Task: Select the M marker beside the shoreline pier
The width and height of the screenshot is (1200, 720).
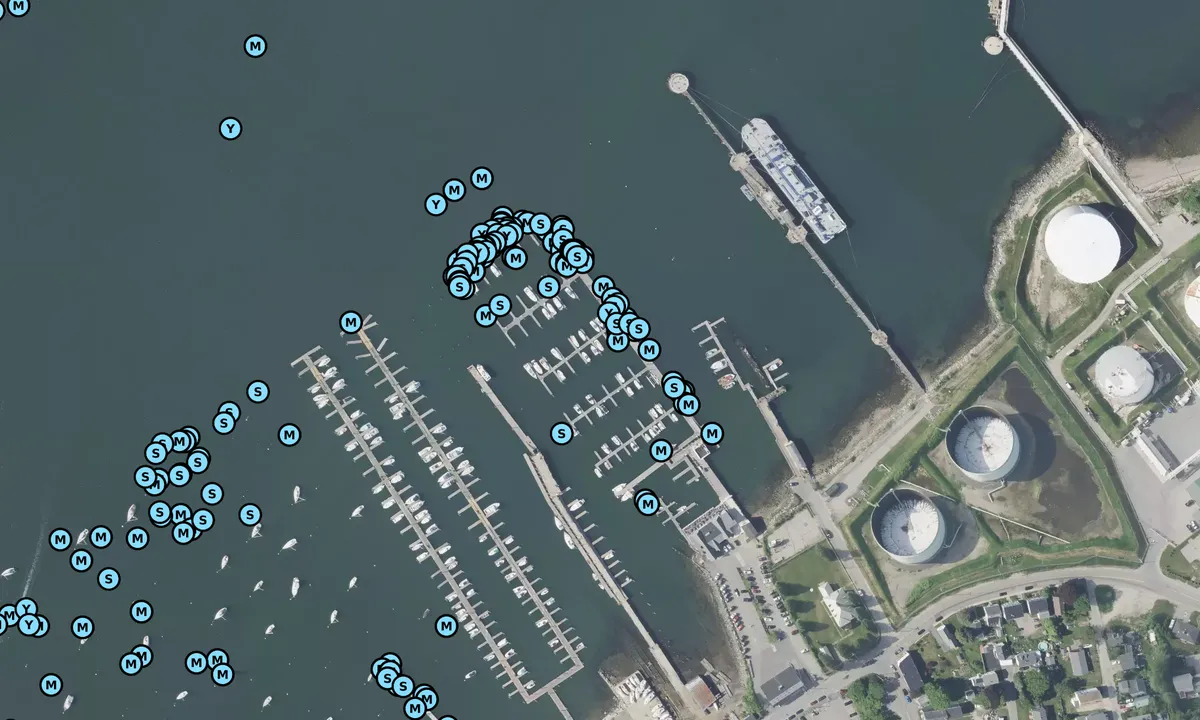Action: (711, 433)
